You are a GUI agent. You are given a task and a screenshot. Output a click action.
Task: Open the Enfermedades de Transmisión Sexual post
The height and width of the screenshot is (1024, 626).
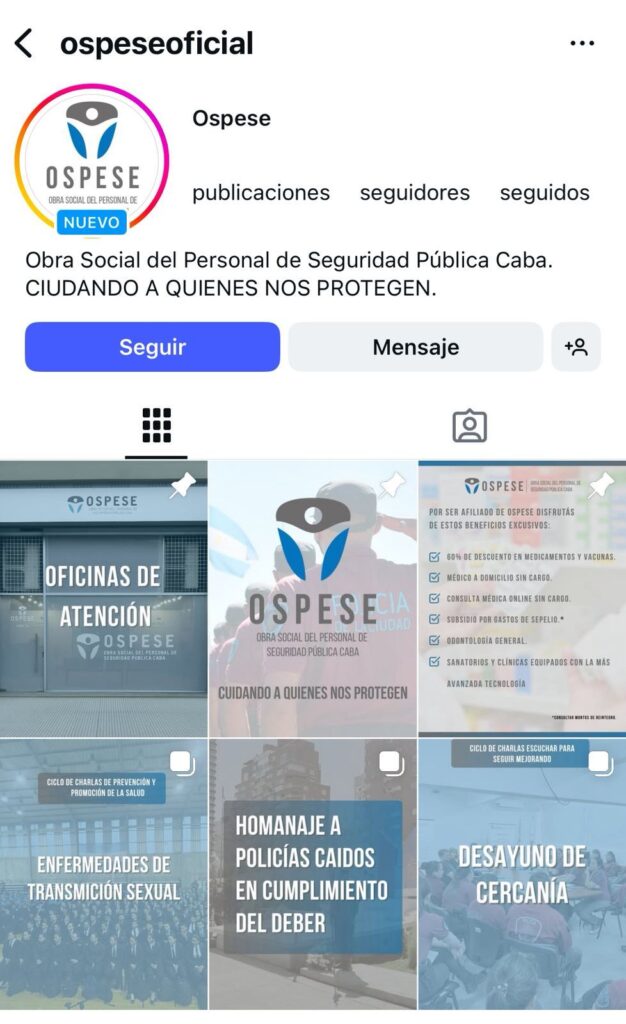104,875
